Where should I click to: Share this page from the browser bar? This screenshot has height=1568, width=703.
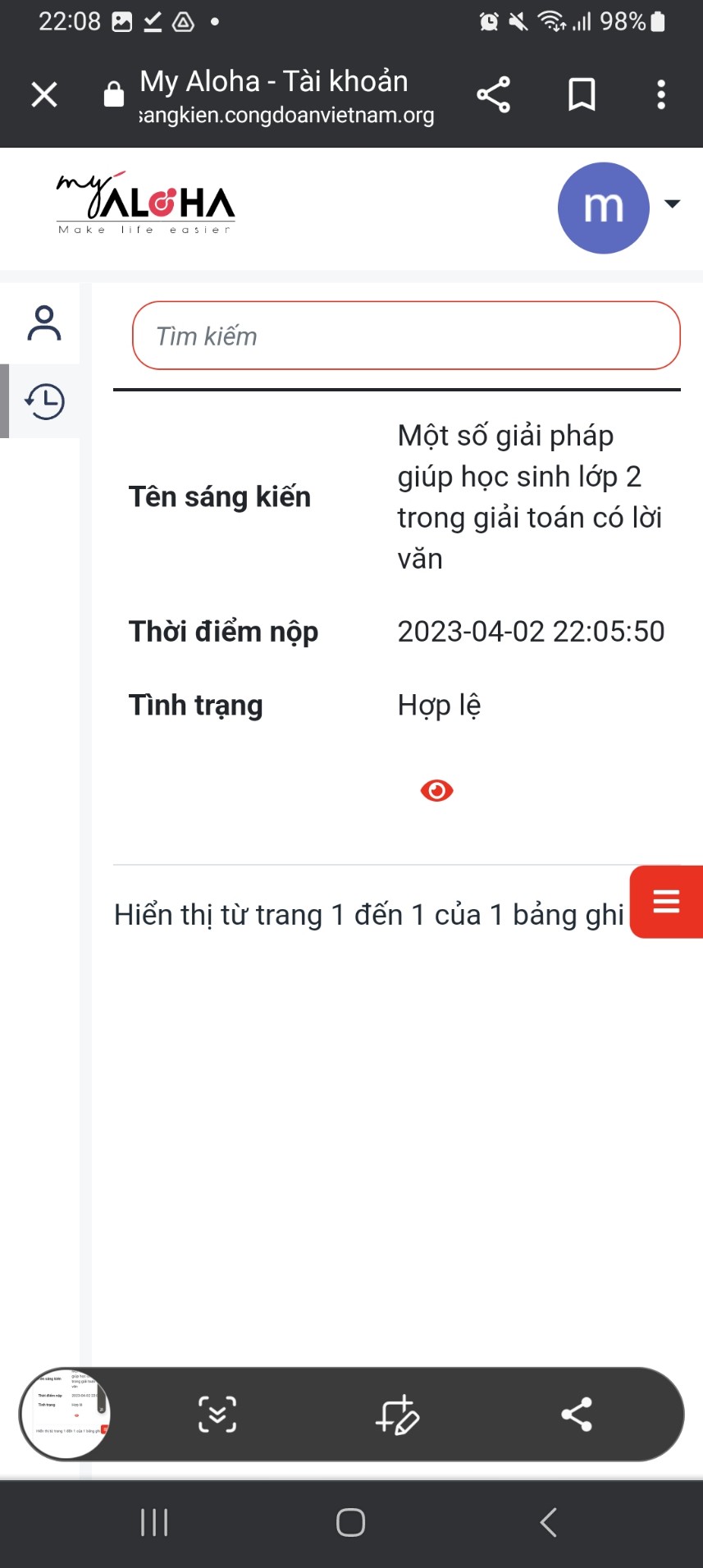tap(494, 94)
